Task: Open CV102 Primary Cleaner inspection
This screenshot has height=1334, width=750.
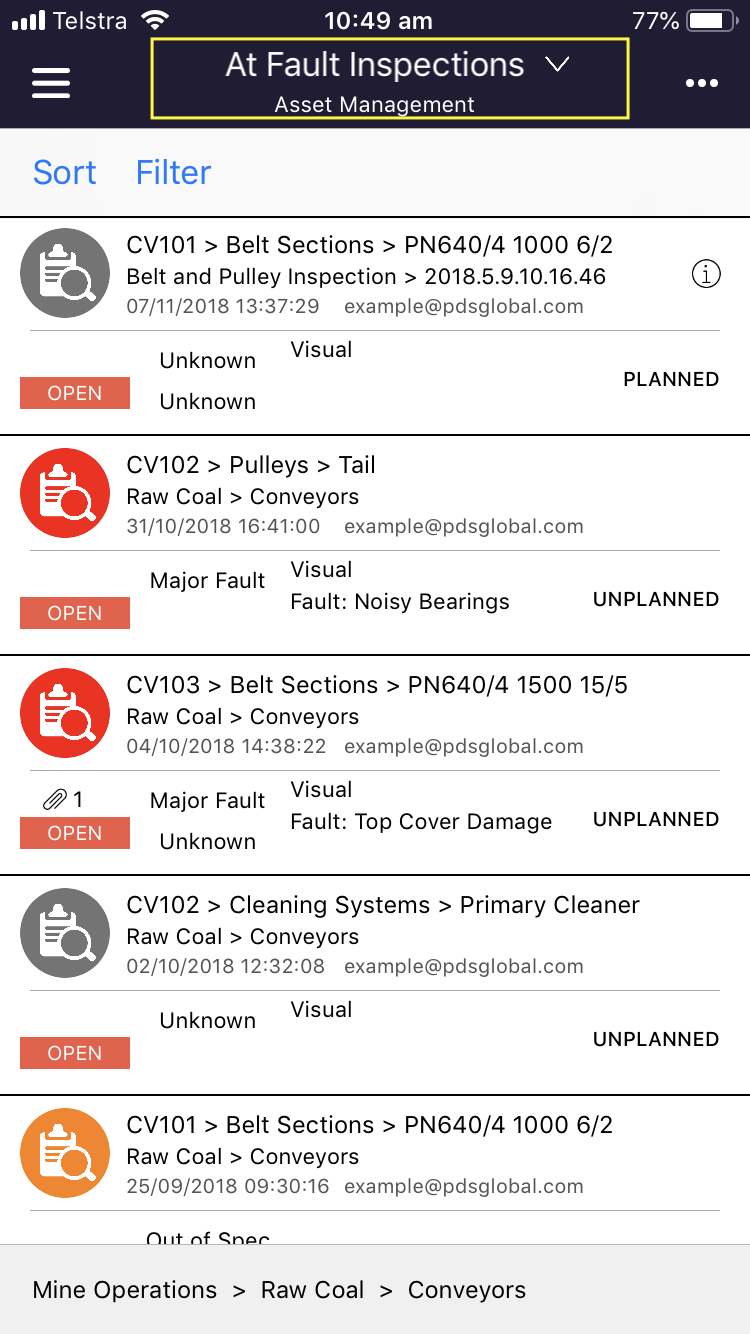Action: pyautogui.click(x=375, y=986)
